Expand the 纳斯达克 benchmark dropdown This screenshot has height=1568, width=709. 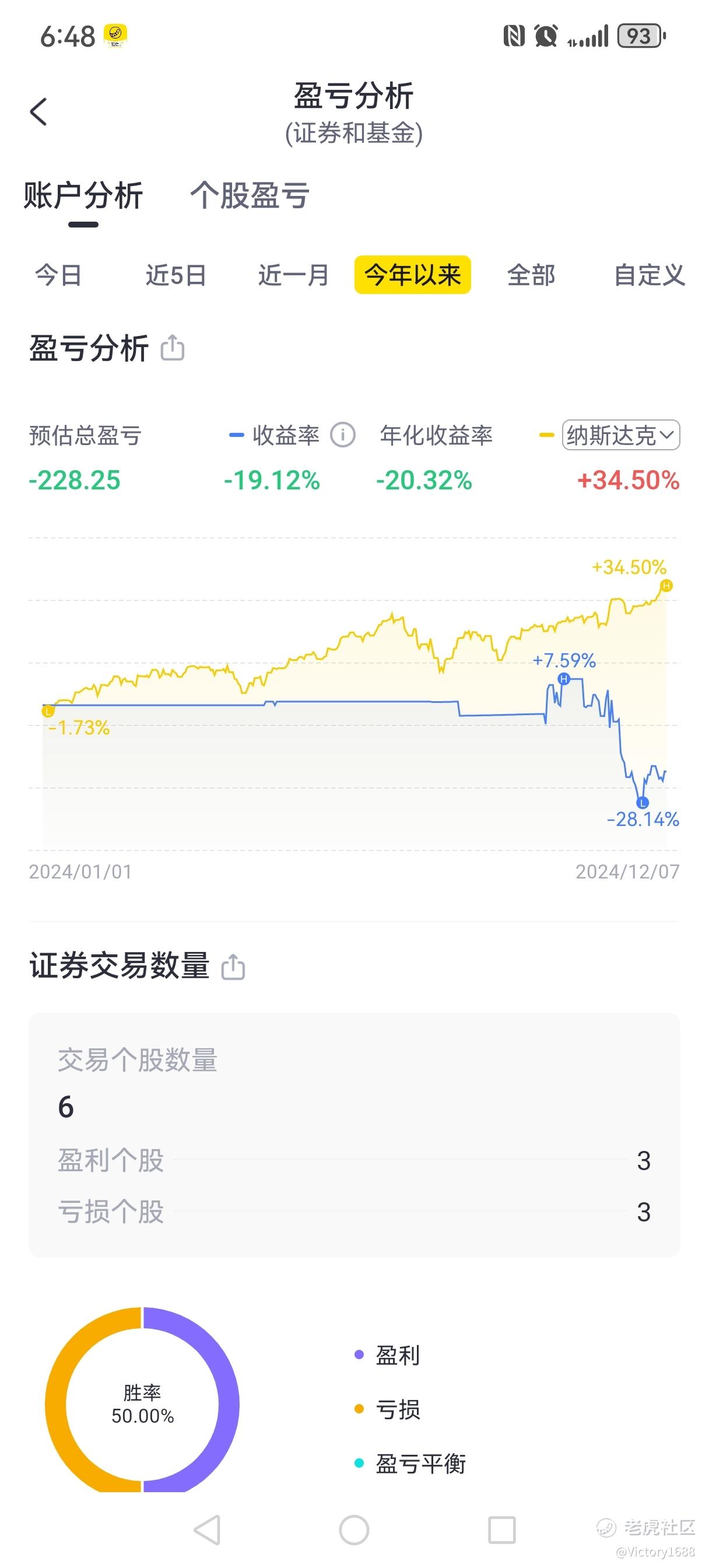click(621, 435)
